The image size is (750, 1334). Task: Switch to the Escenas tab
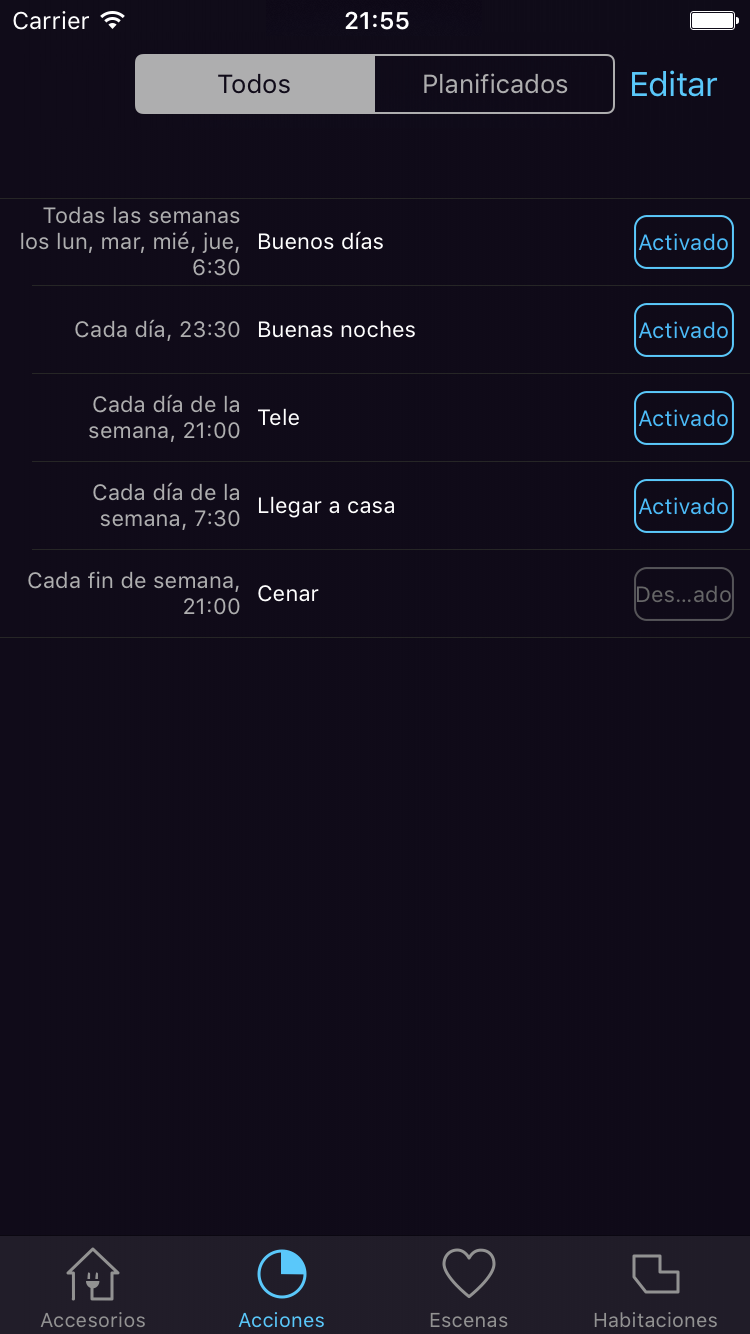coord(468,1288)
